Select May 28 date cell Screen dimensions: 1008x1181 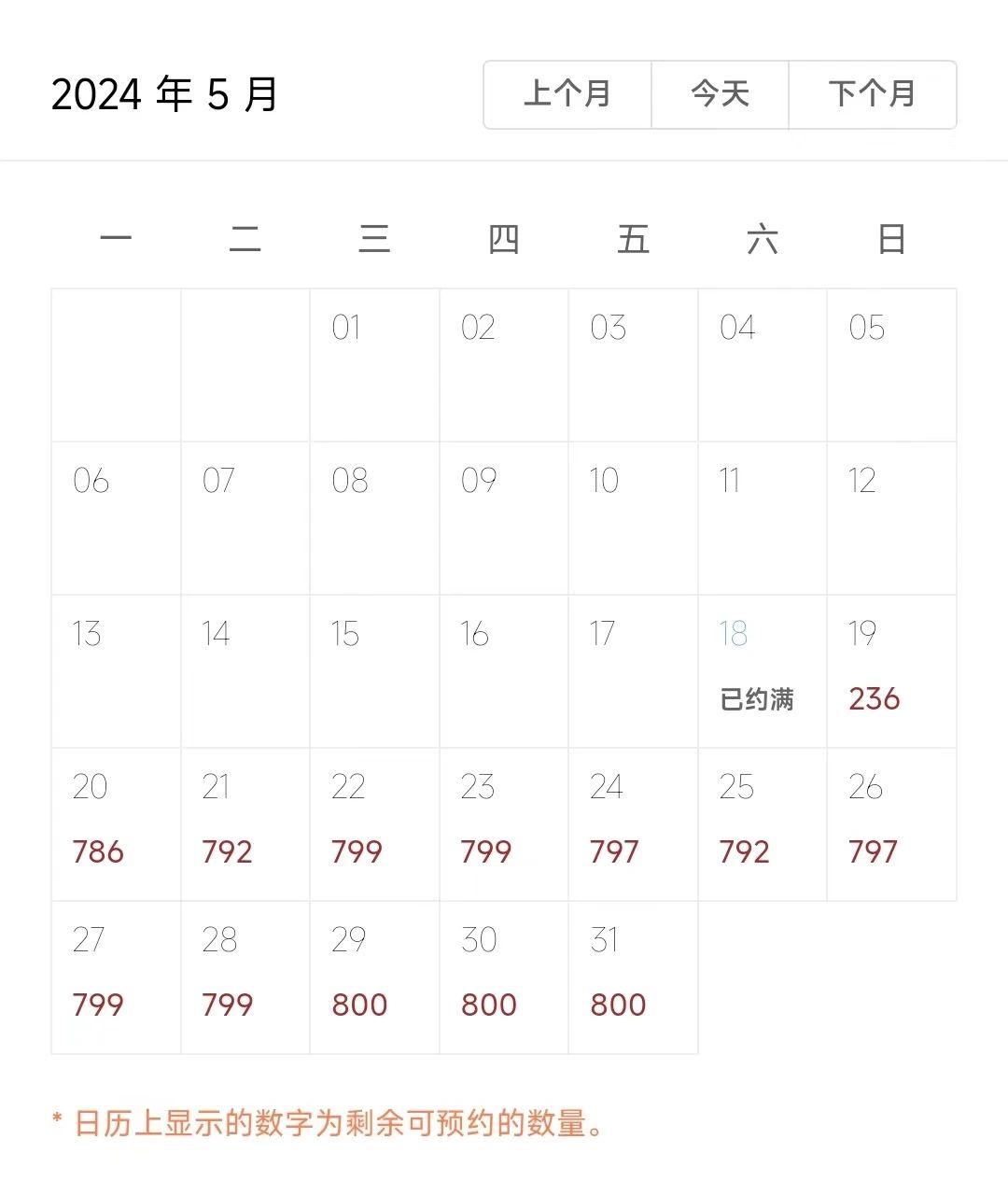pos(245,977)
